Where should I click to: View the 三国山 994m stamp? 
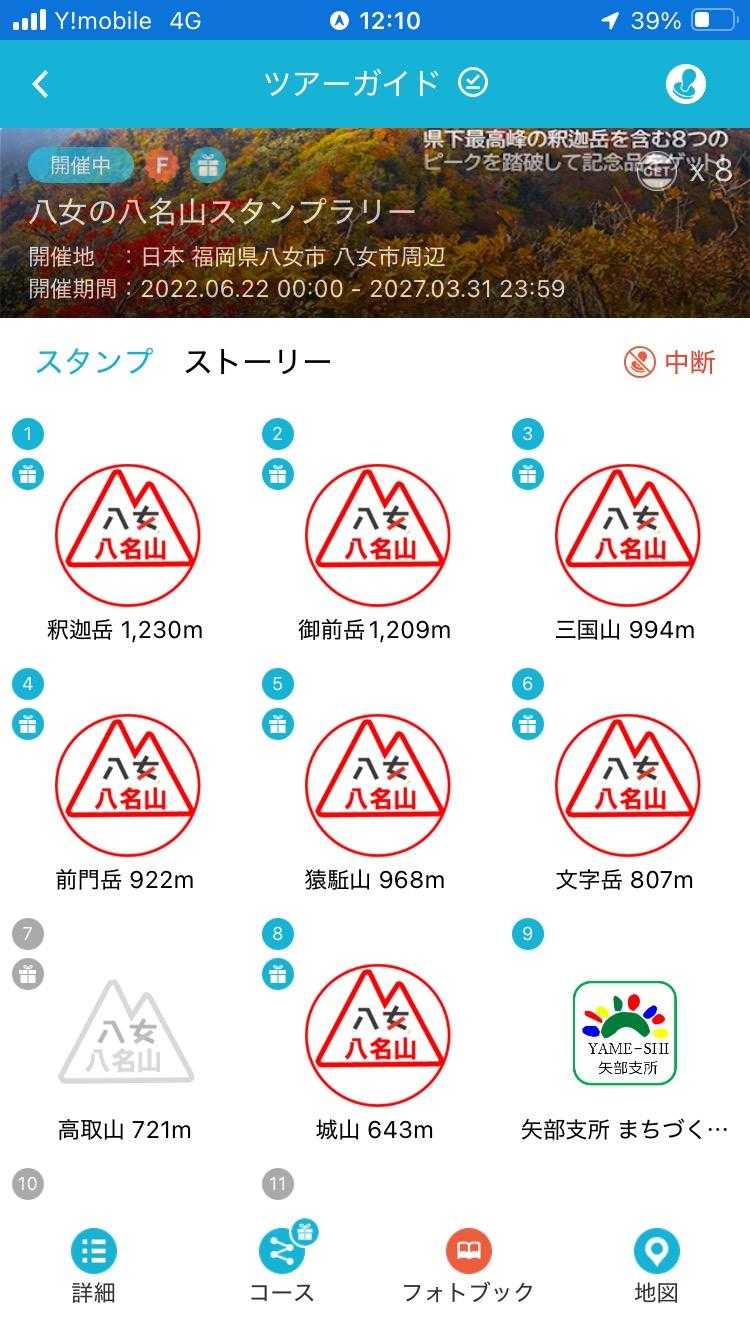point(626,536)
